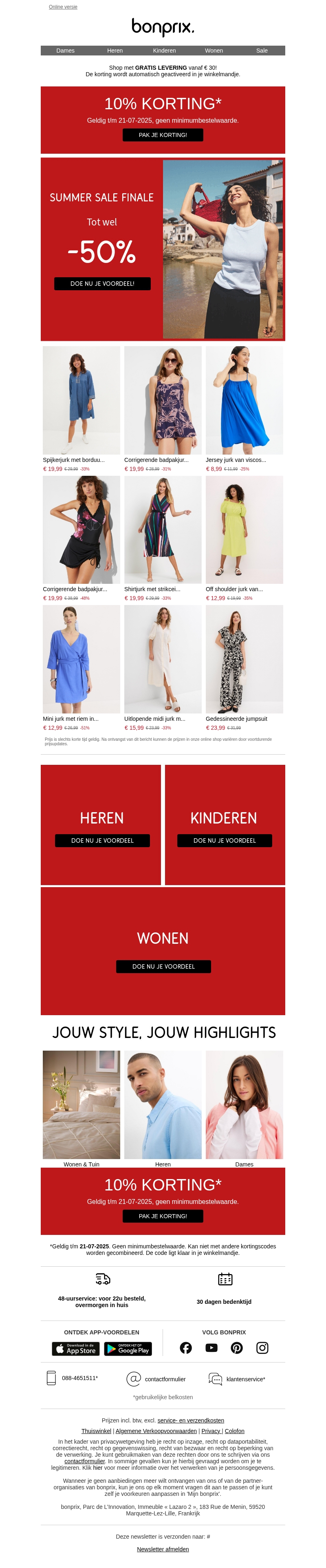Get the app on Google Play
326x1568 pixels.
pos(128,1349)
